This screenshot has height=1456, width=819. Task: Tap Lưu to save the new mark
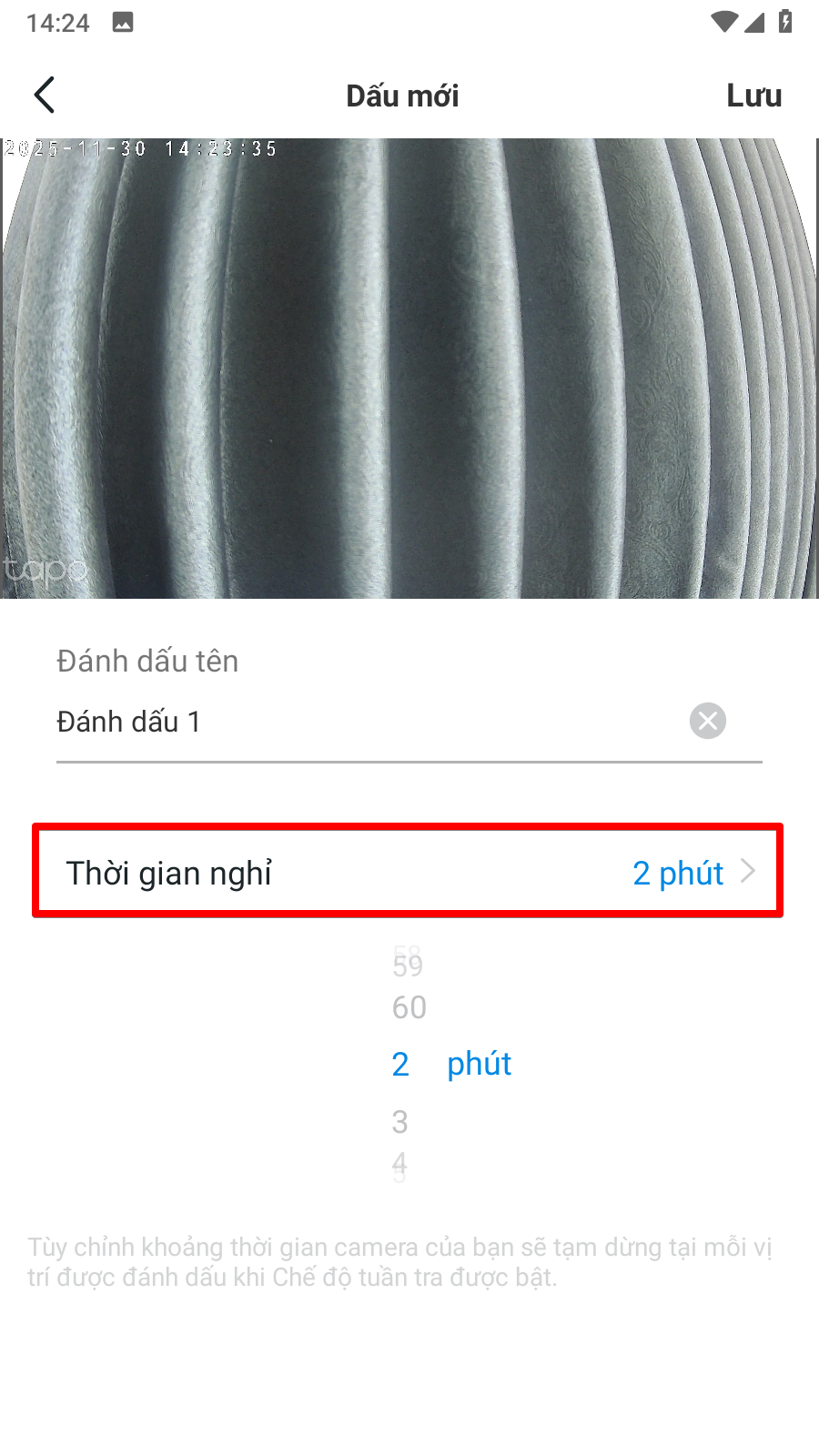point(753,96)
